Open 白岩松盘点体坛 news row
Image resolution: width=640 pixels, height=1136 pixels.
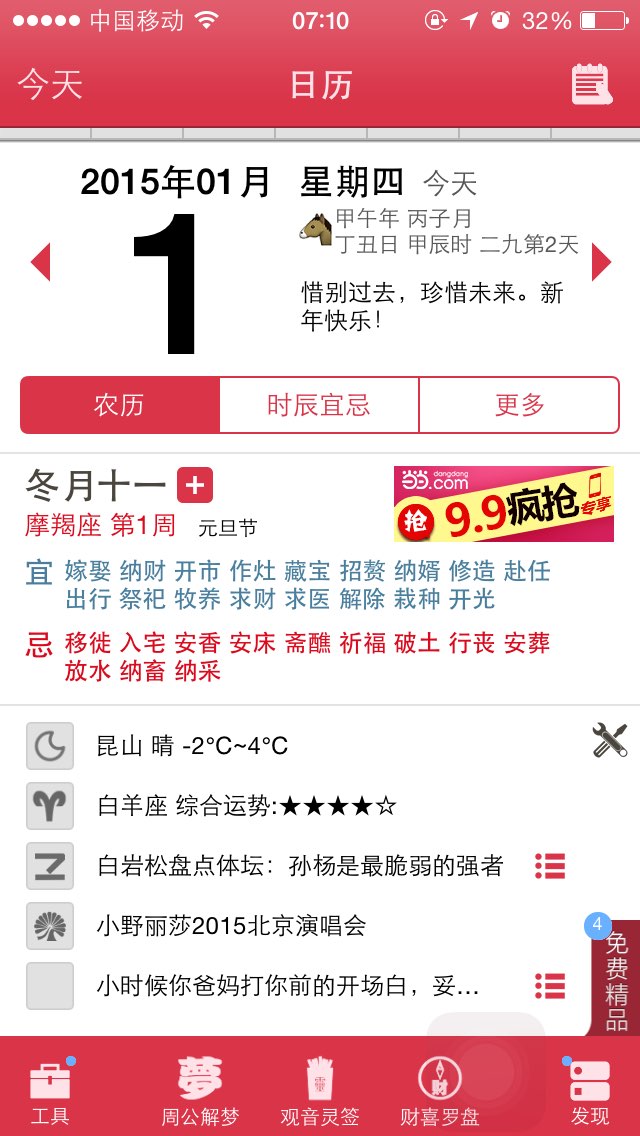320,866
